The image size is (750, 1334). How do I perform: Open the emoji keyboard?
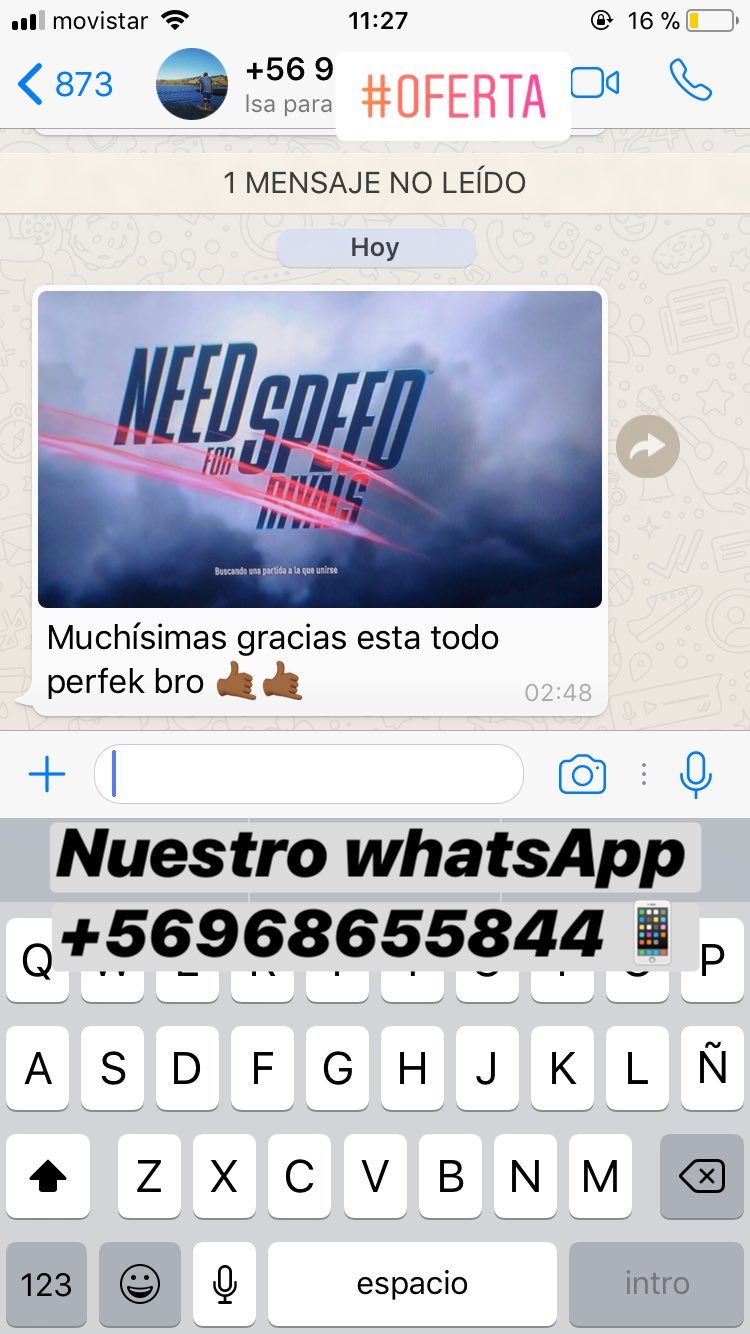[x=140, y=1285]
